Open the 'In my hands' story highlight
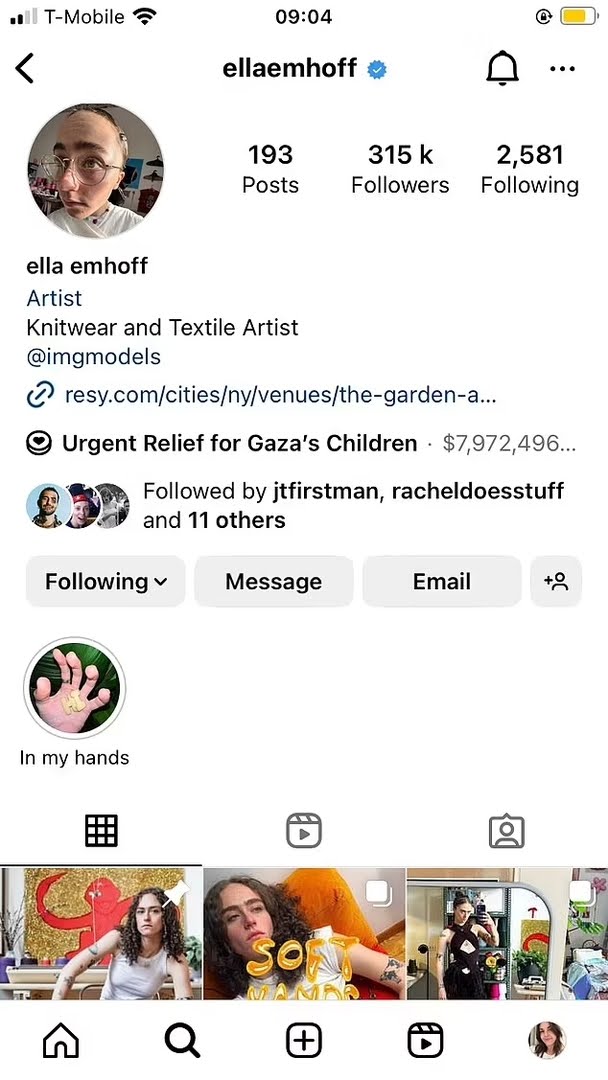This screenshot has width=608, height=1080. (x=74, y=688)
